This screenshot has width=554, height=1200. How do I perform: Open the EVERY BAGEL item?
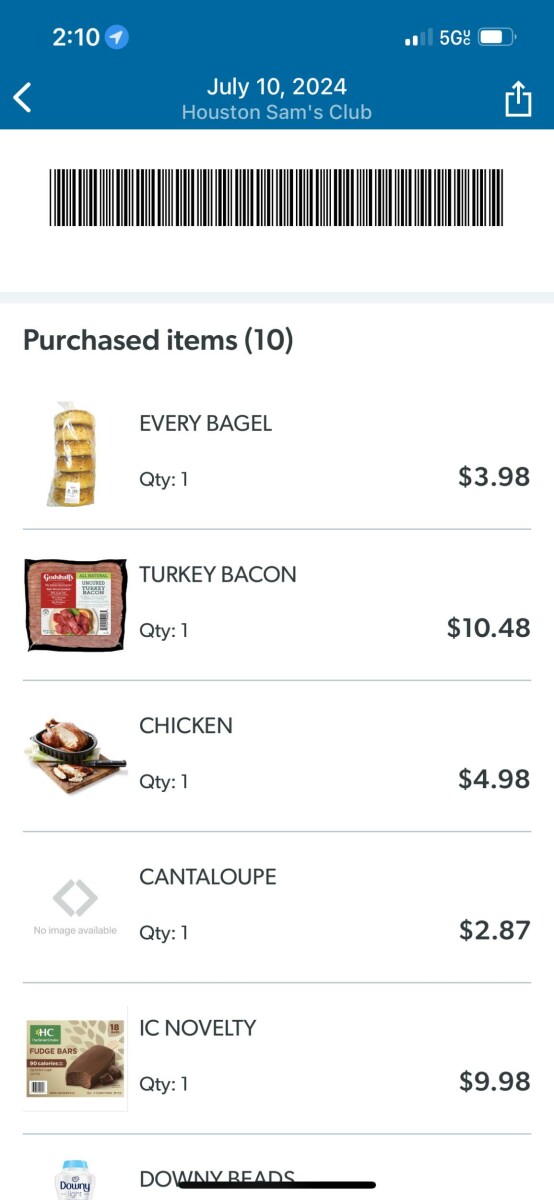click(x=277, y=454)
